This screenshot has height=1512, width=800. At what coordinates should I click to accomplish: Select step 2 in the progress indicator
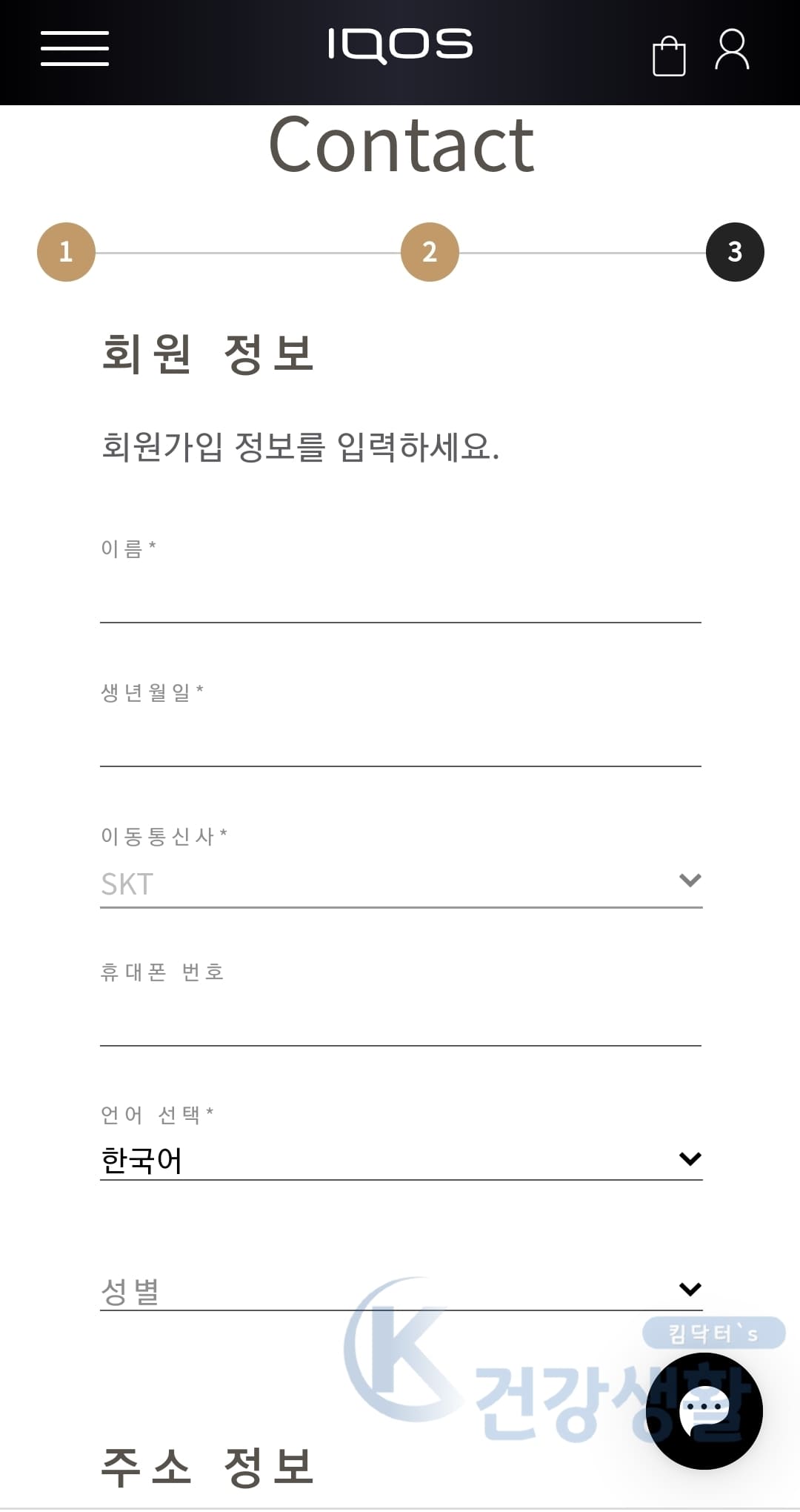(430, 251)
